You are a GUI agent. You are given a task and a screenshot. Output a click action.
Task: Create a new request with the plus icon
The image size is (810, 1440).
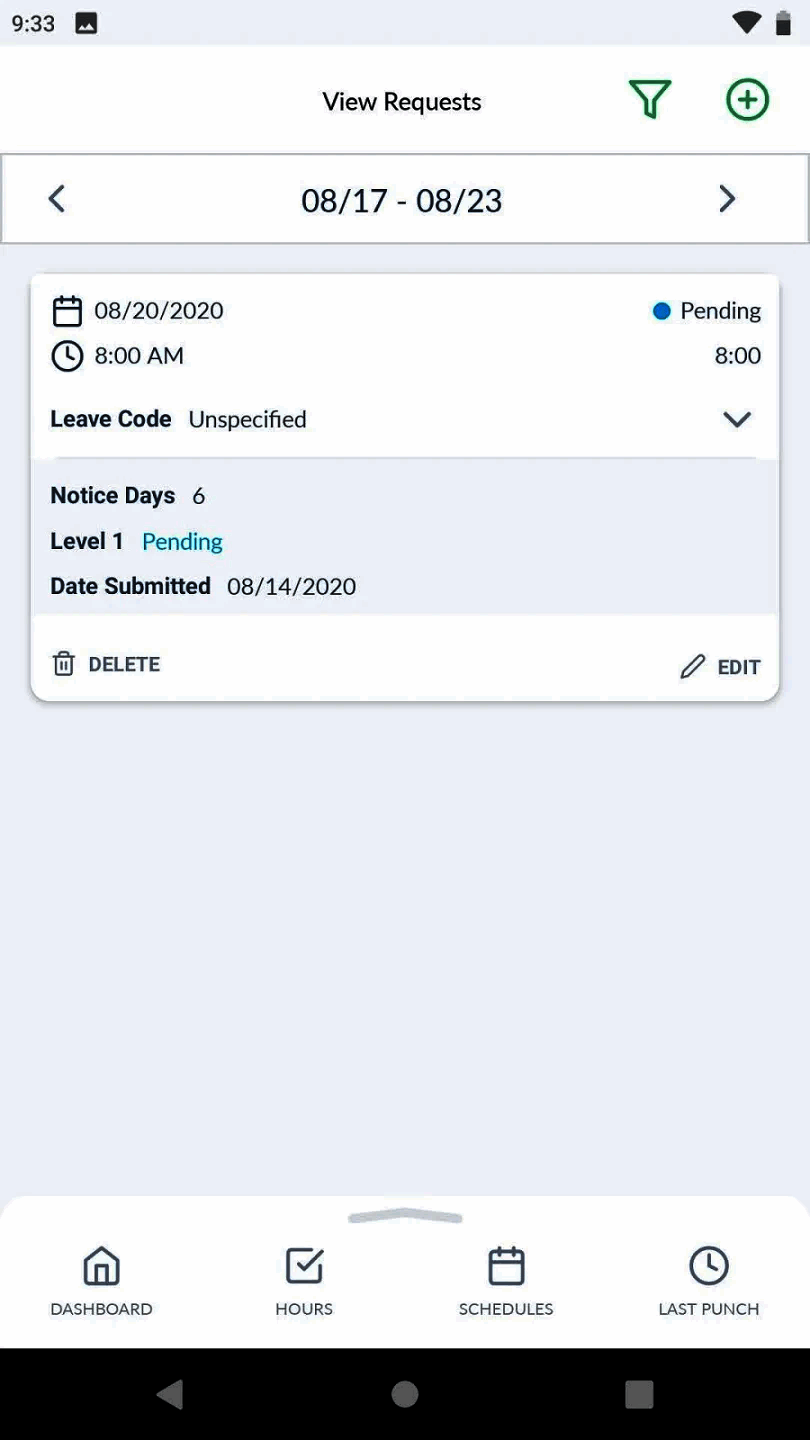tap(746, 100)
